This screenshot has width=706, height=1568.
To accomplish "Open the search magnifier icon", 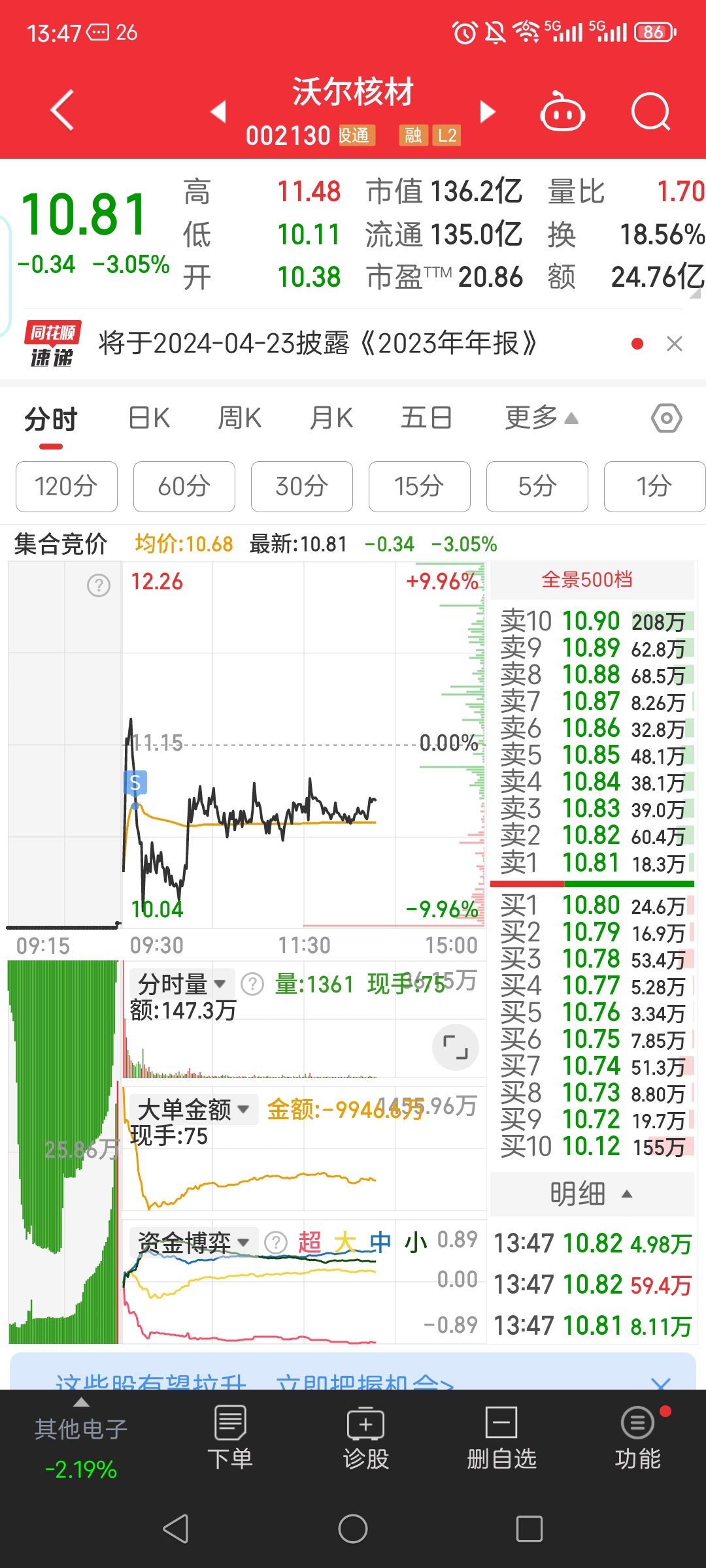I will (650, 112).
